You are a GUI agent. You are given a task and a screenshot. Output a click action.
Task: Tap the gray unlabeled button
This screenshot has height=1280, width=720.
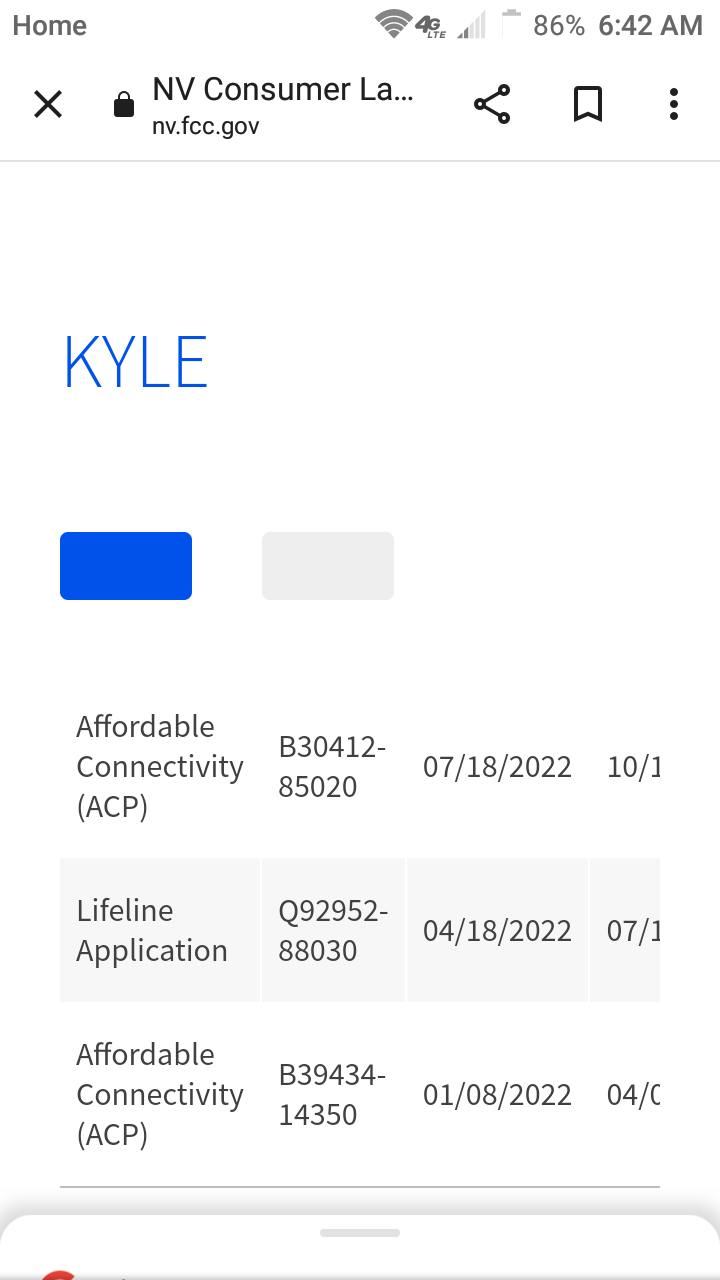tap(328, 566)
